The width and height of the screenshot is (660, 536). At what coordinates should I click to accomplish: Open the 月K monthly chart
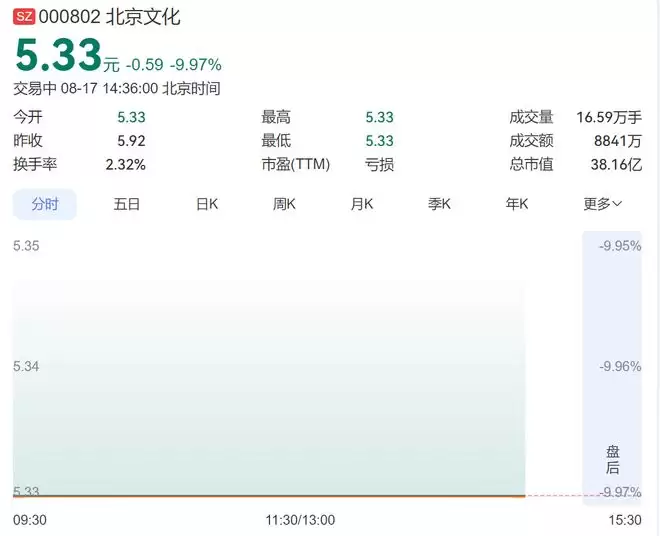(362, 204)
